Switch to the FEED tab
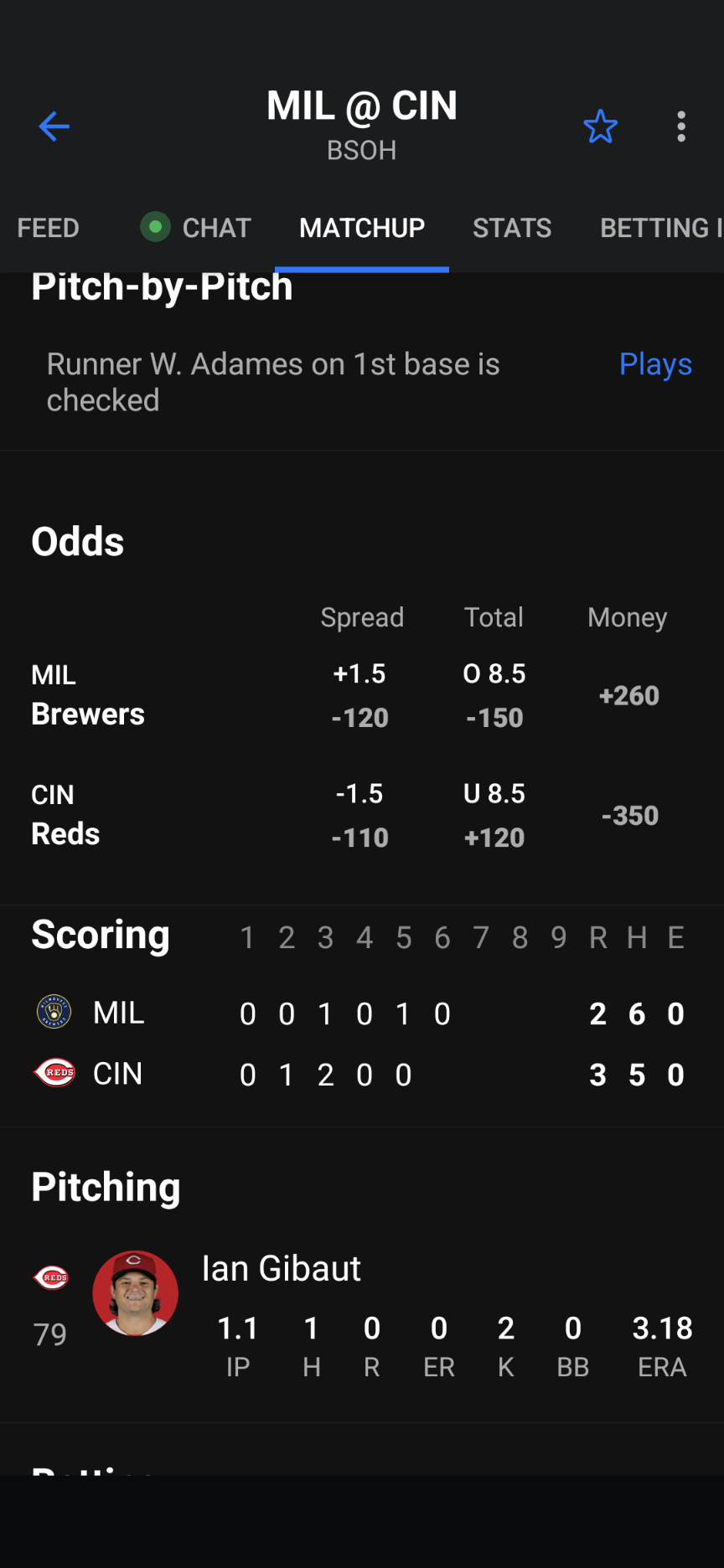The image size is (724, 1568). (49, 228)
